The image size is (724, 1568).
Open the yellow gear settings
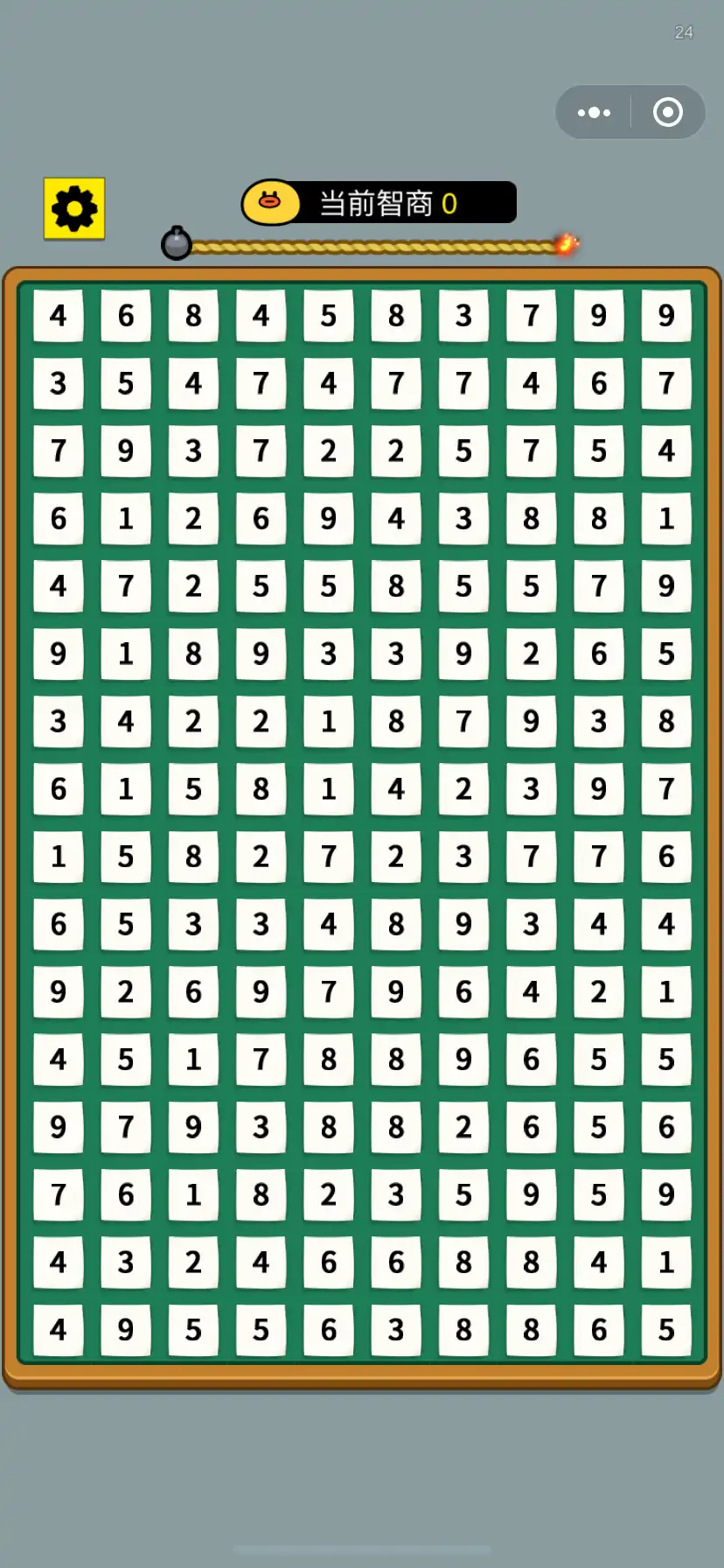(74, 209)
